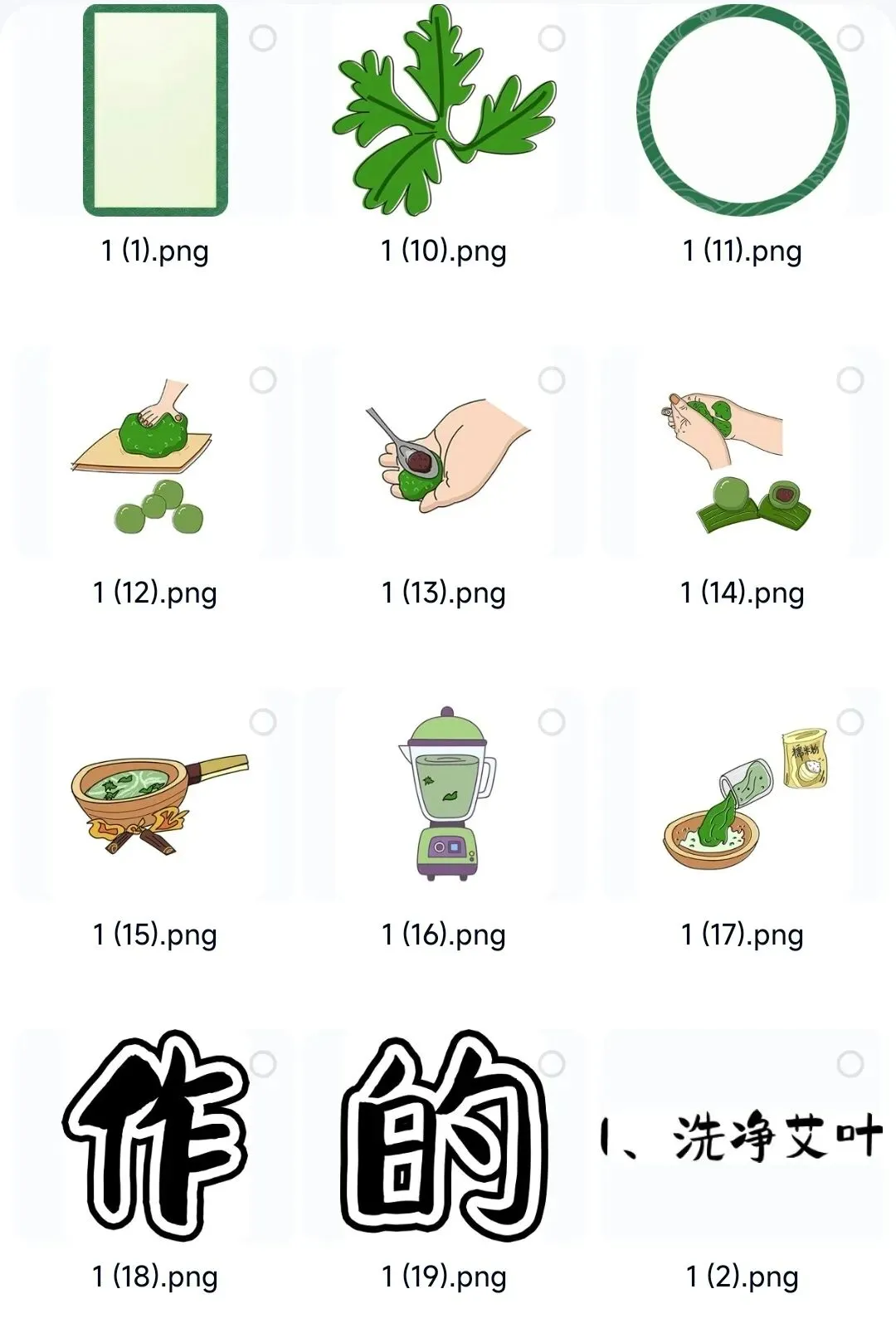View the image 1 (14).png

[743, 452]
